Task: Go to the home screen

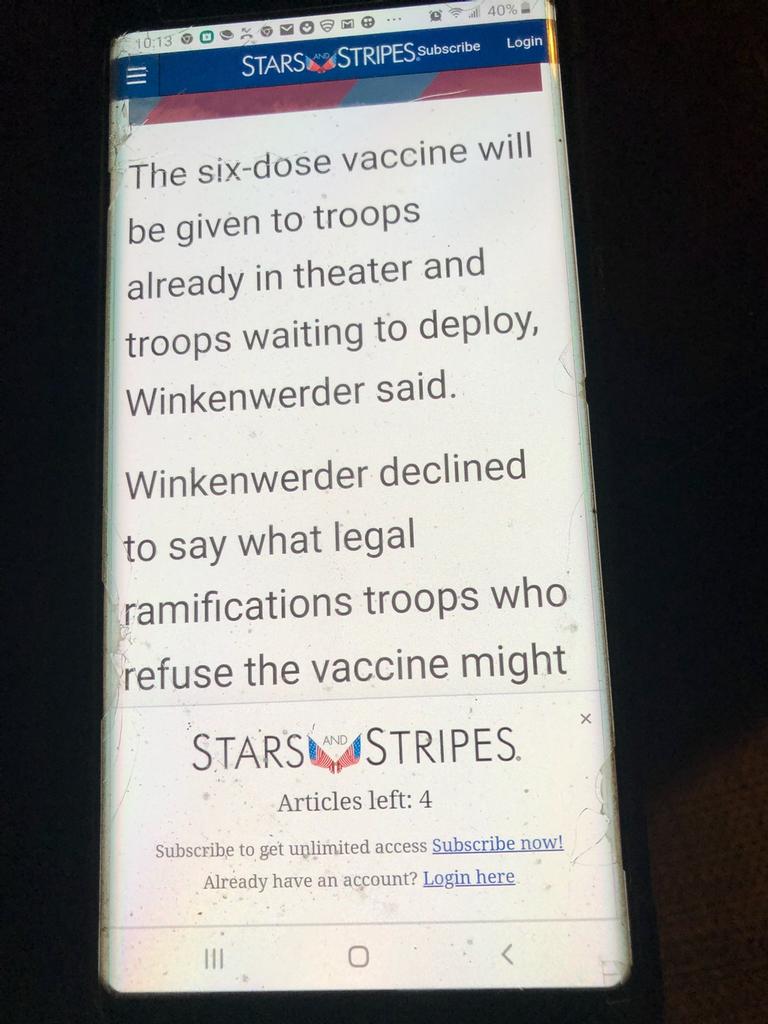Action: (358, 957)
